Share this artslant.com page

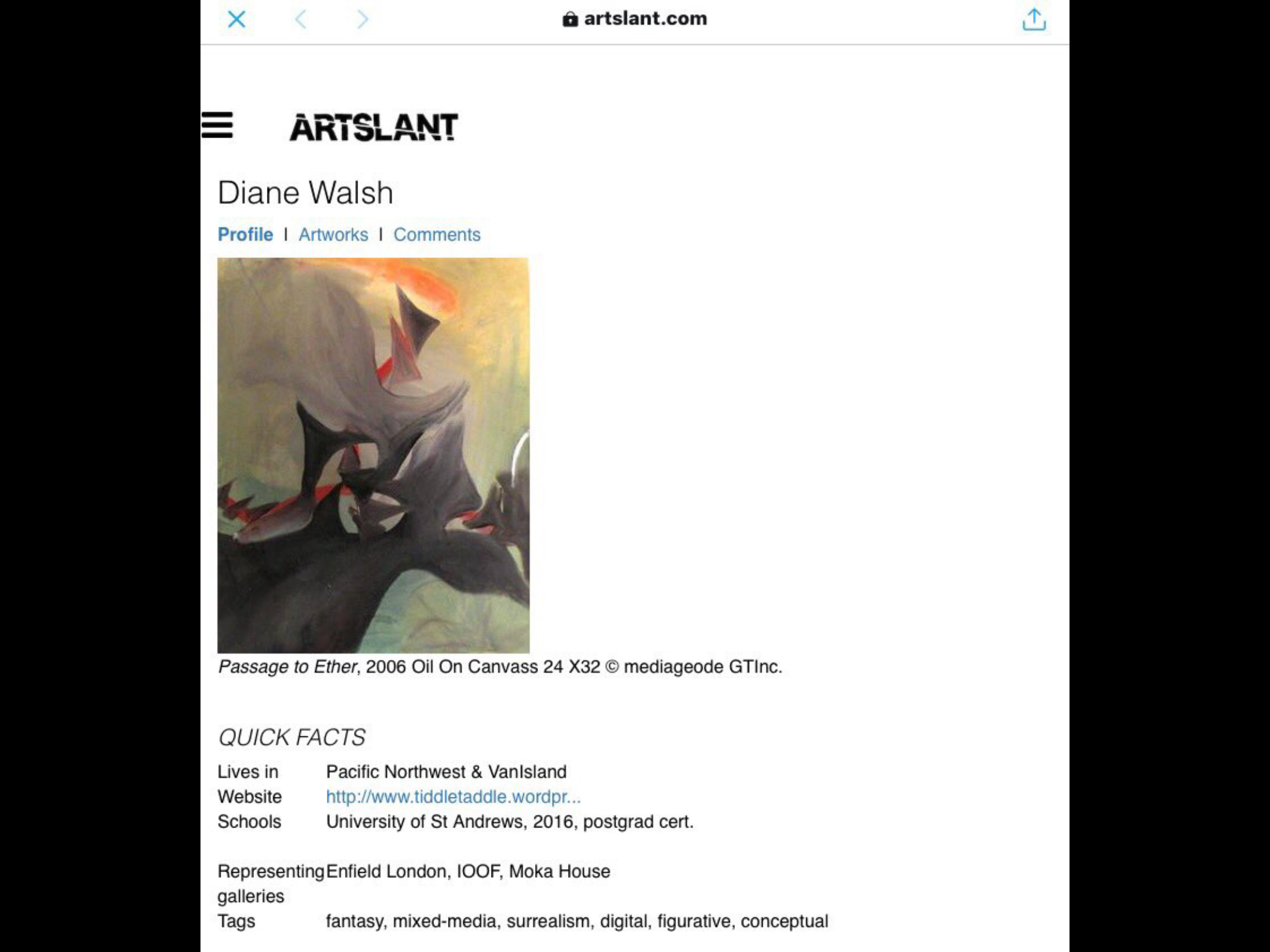click(x=1034, y=19)
